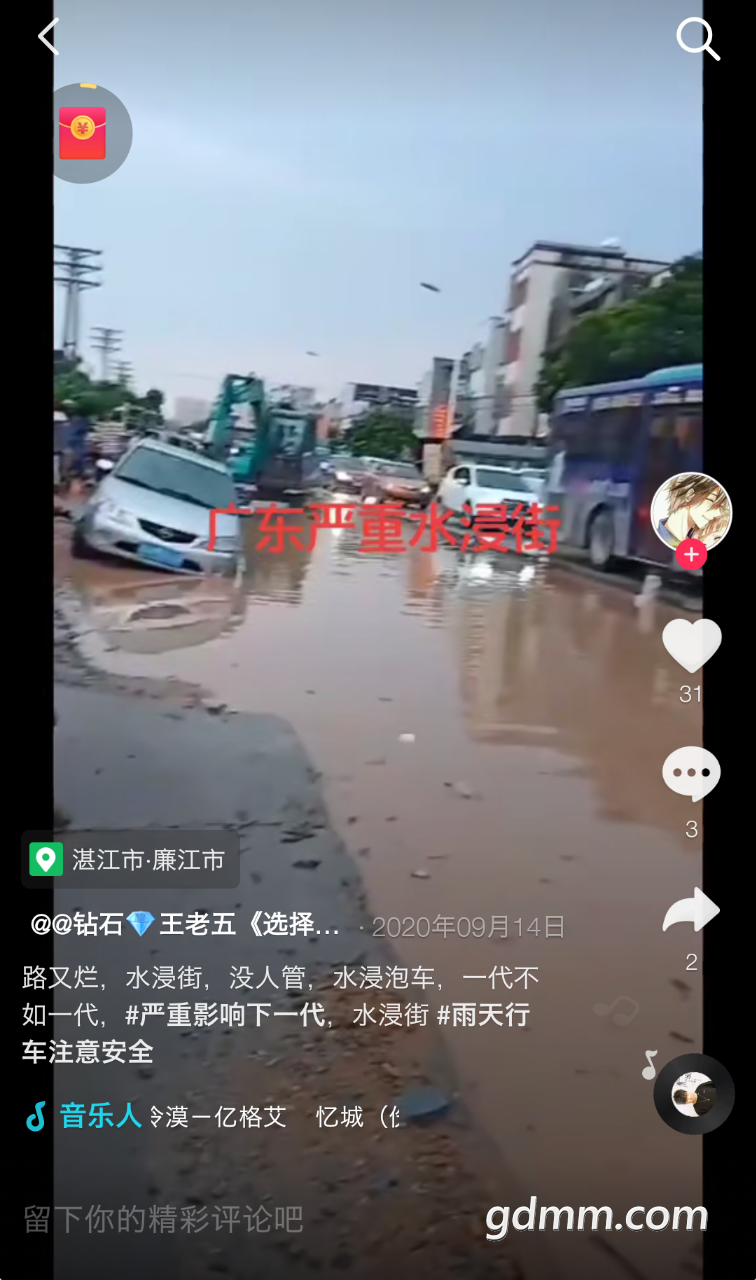
Task: Follow the creator via the plus badge
Action: [691, 555]
